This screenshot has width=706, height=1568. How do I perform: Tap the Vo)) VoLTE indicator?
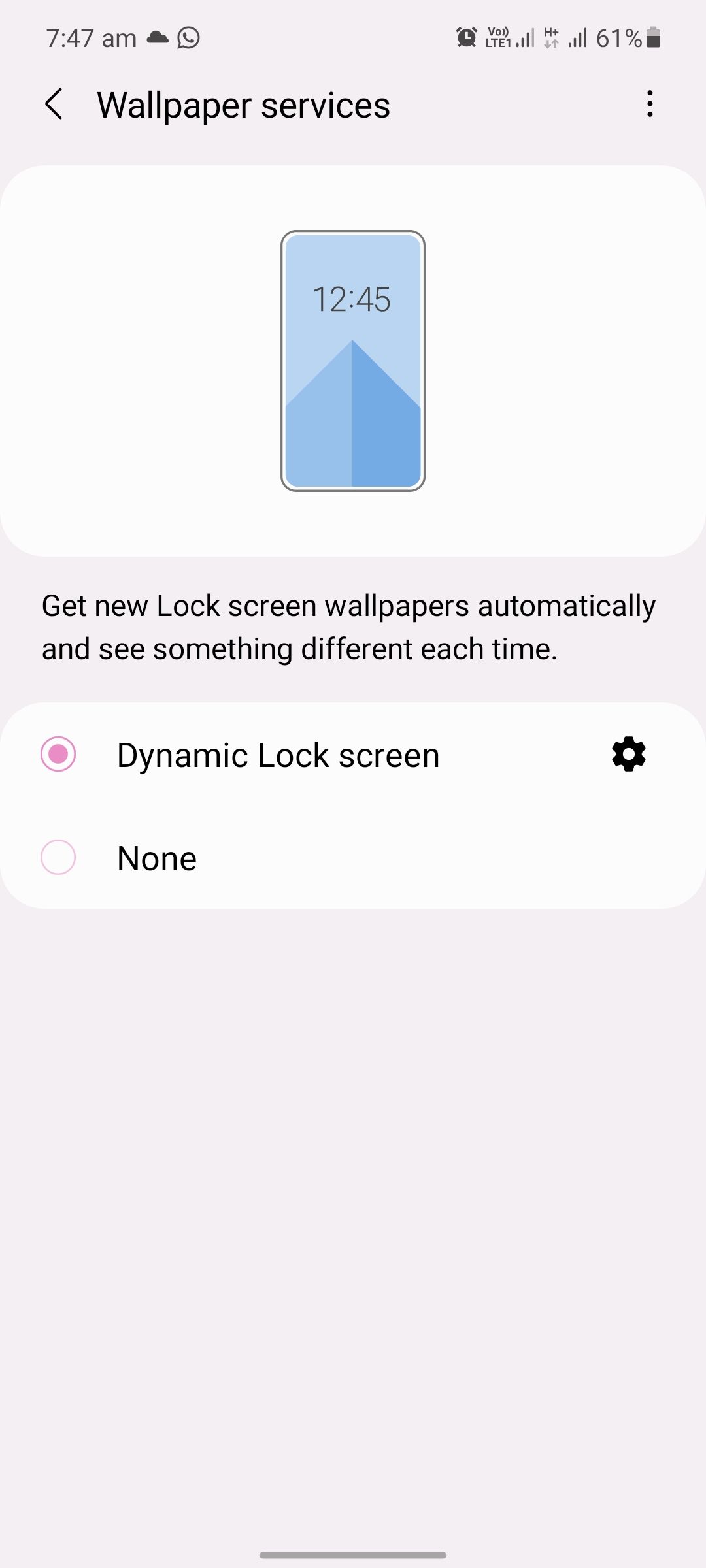(499, 36)
